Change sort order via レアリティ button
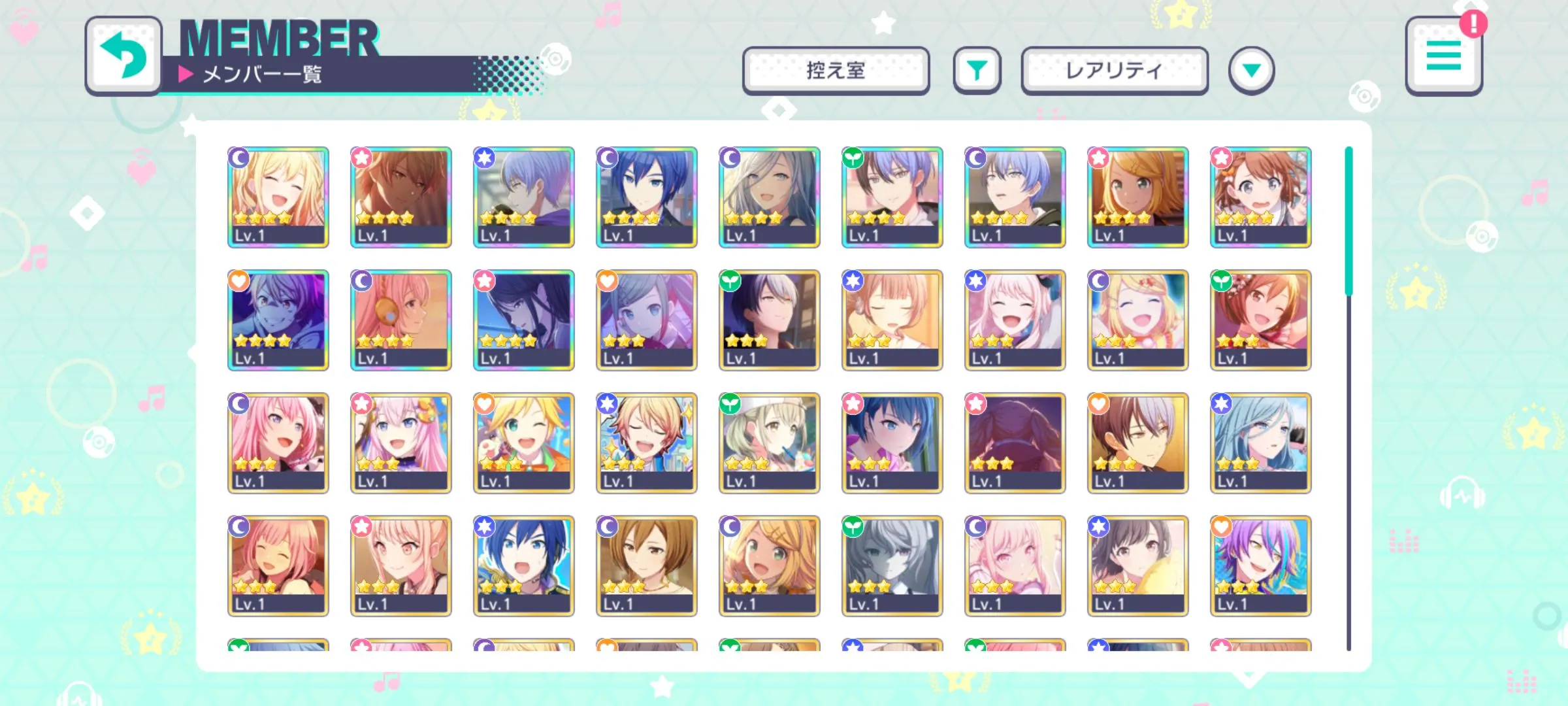The image size is (1568, 706). point(1115,71)
